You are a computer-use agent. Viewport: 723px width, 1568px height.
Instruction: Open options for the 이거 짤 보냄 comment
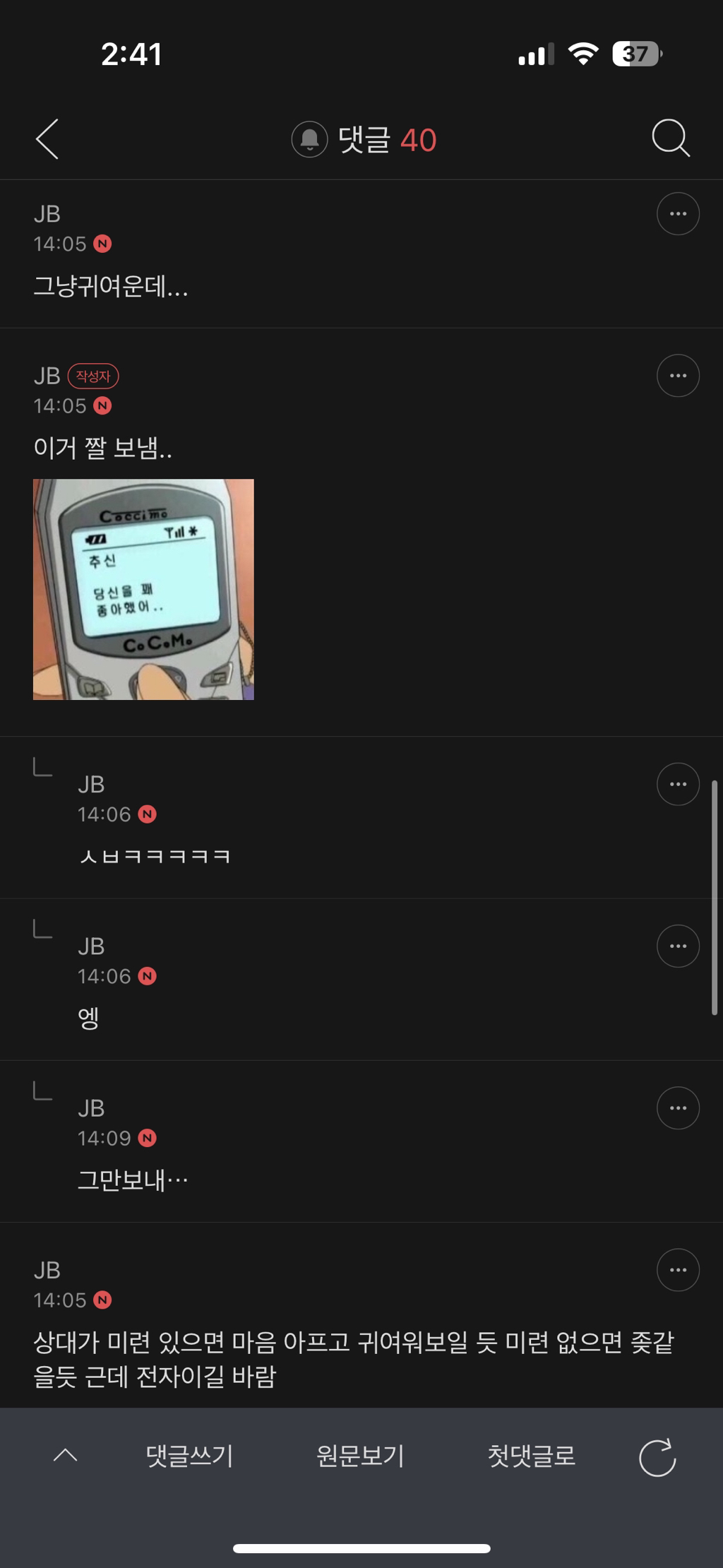pyautogui.click(x=678, y=375)
